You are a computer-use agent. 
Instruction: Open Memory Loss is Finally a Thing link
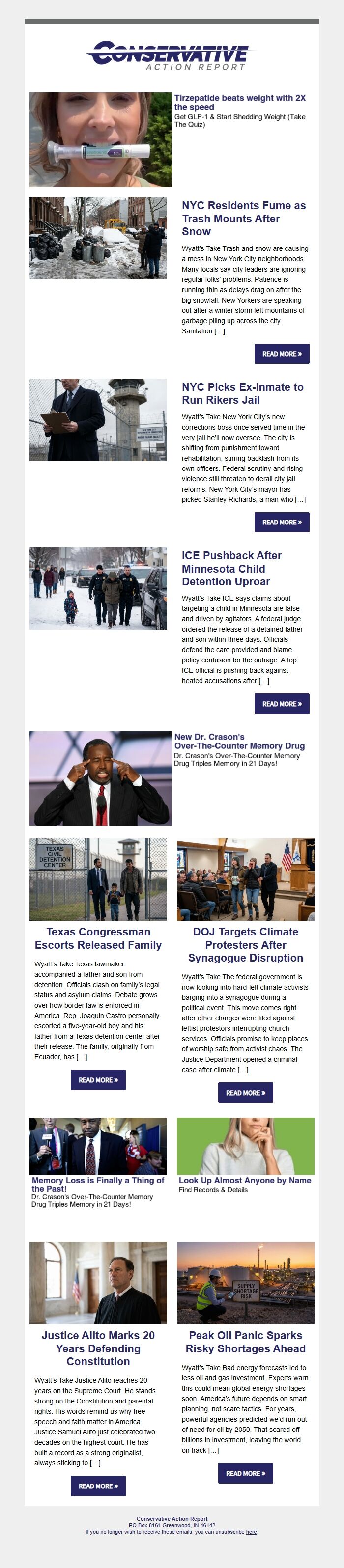click(x=97, y=1184)
